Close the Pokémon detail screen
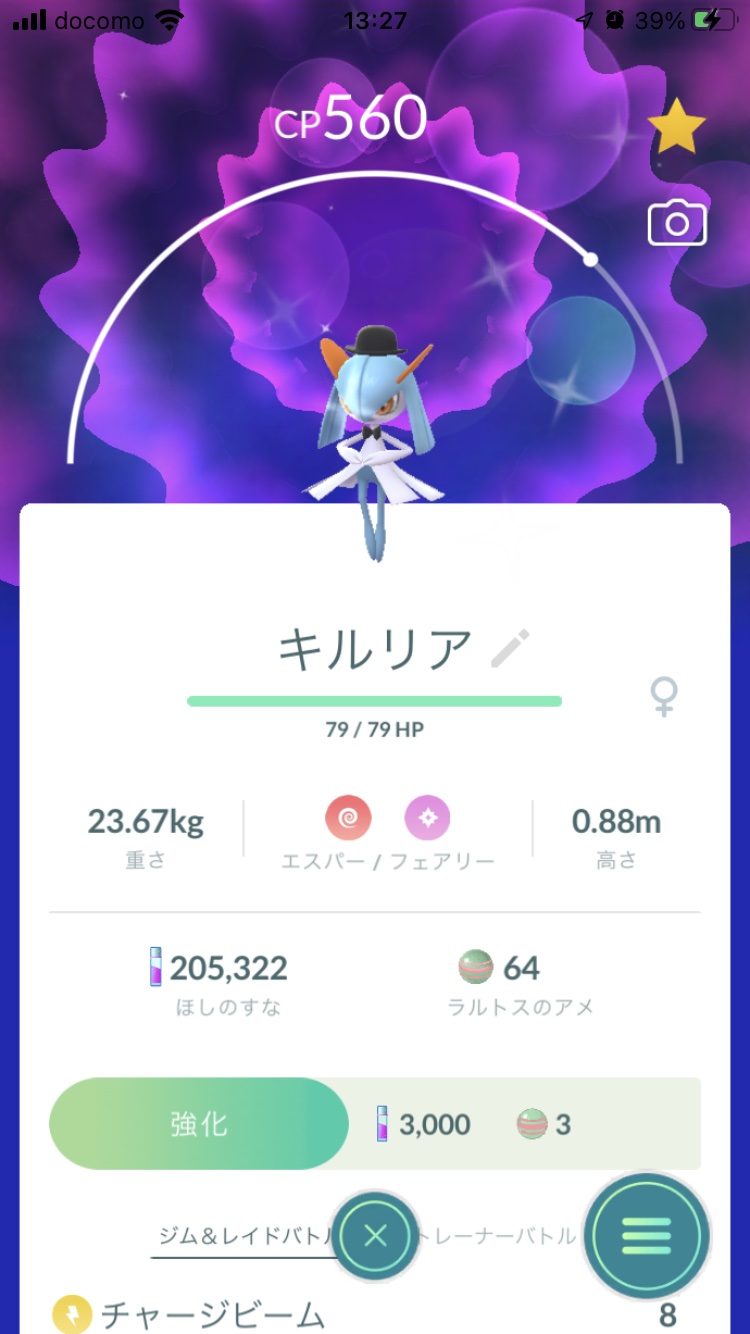Viewport: 750px width, 1334px height. (x=375, y=1237)
